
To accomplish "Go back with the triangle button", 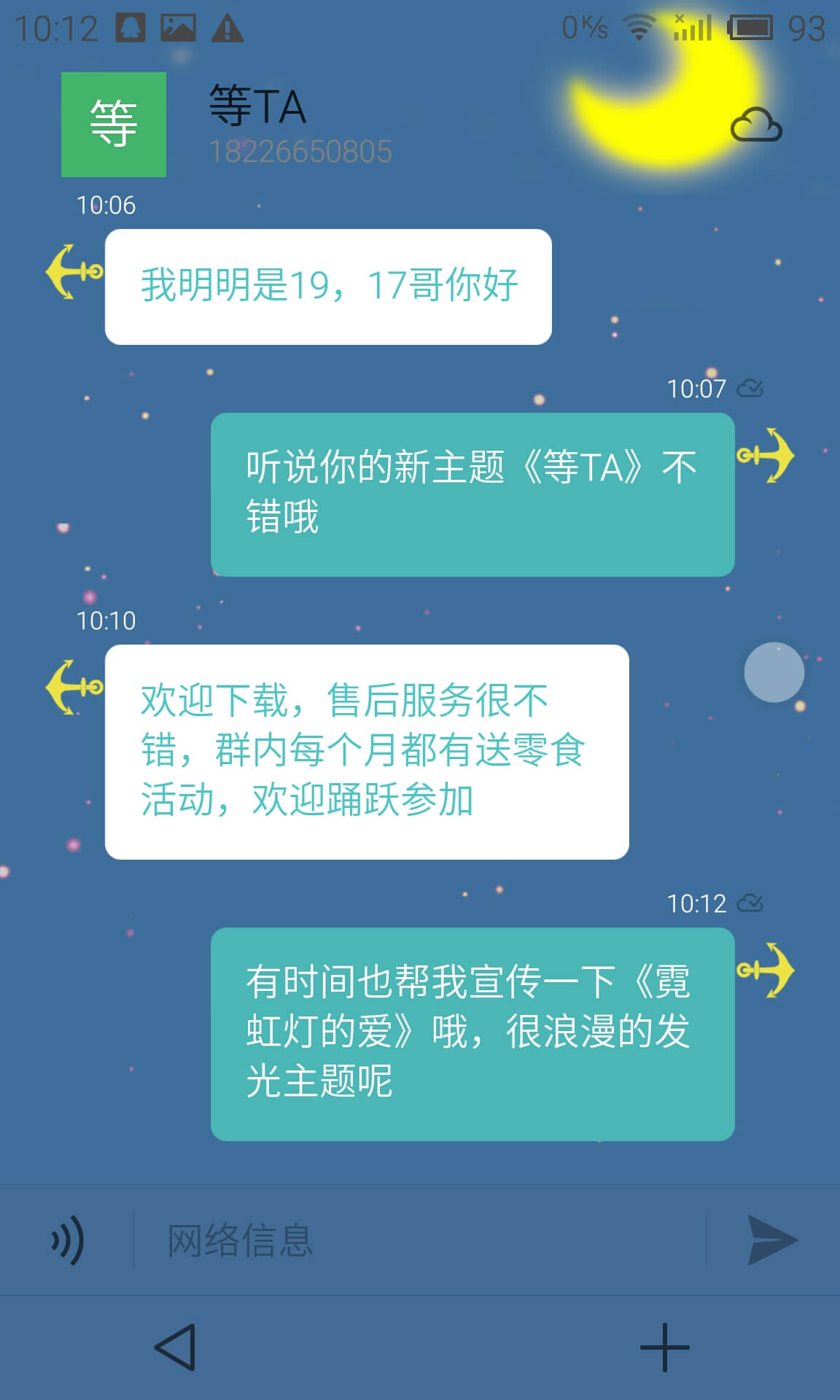I will [176, 1347].
